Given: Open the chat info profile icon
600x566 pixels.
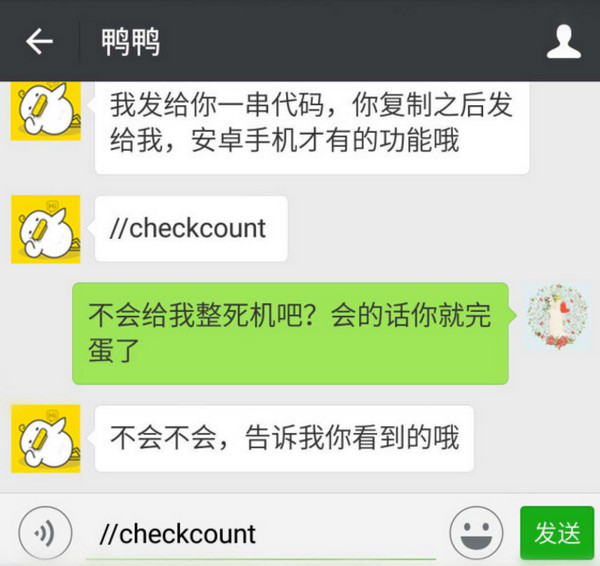Looking at the screenshot, I should point(564,42).
